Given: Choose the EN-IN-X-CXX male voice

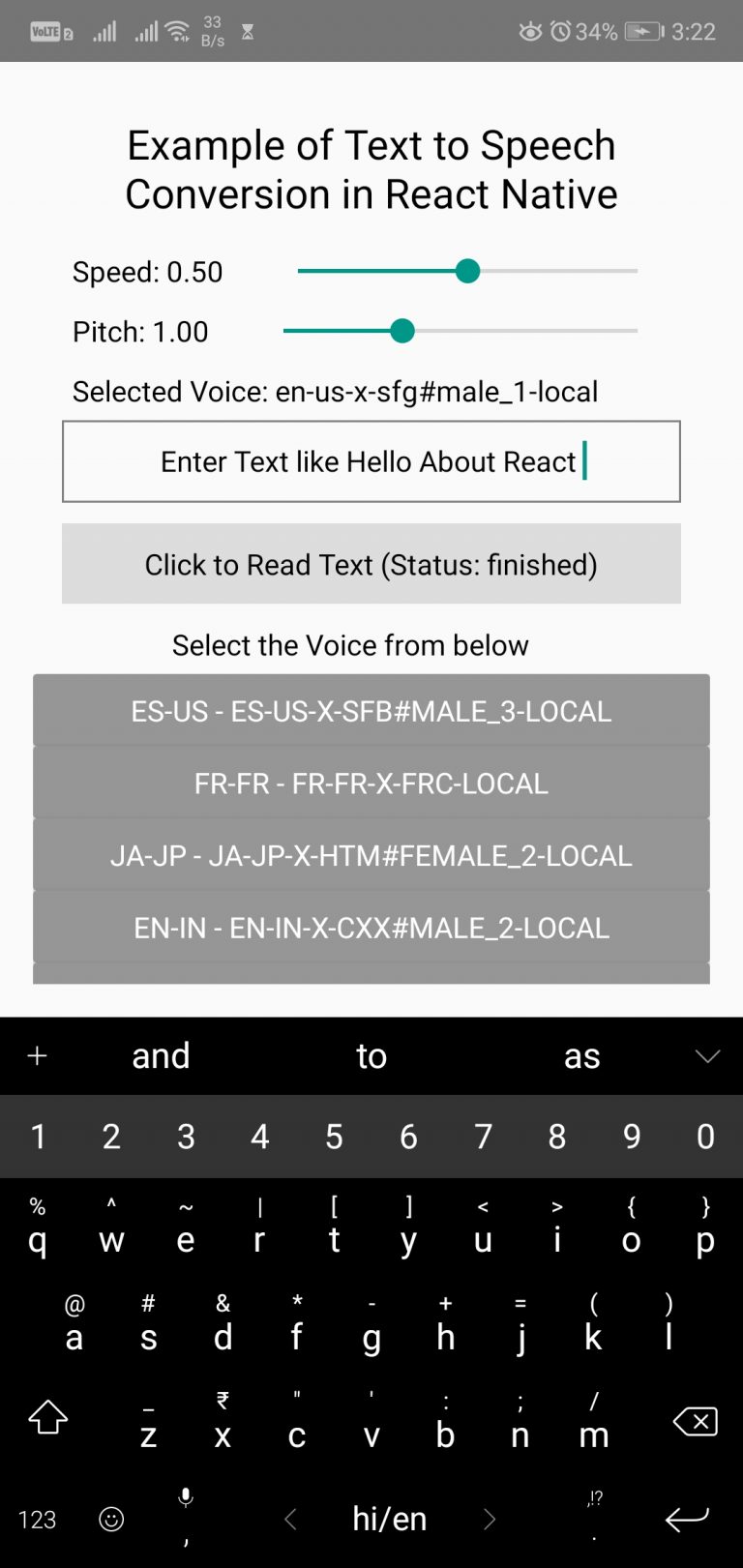Looking at the screenshot, I should tap(371, 928).
